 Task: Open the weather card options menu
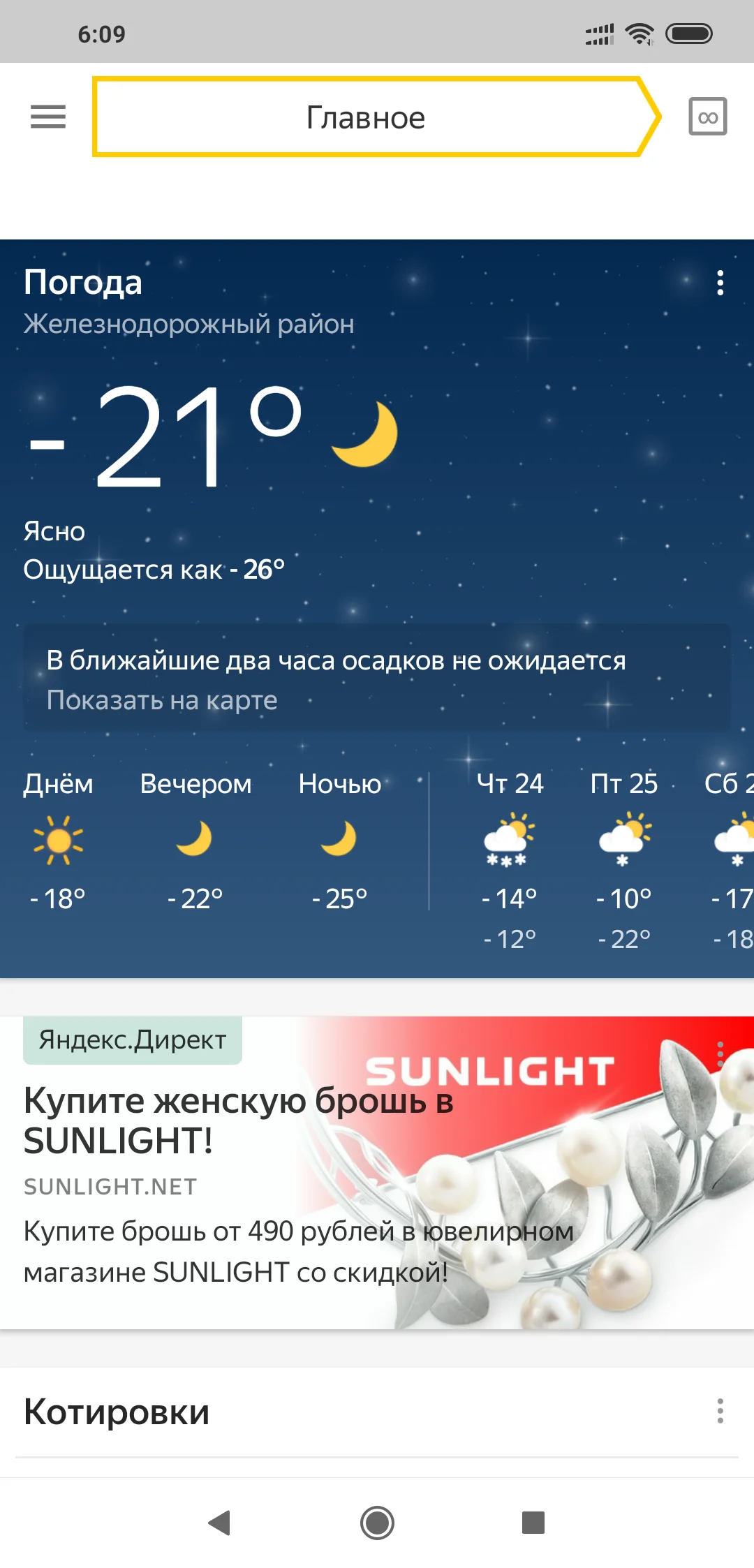click(x=720, y=283)
